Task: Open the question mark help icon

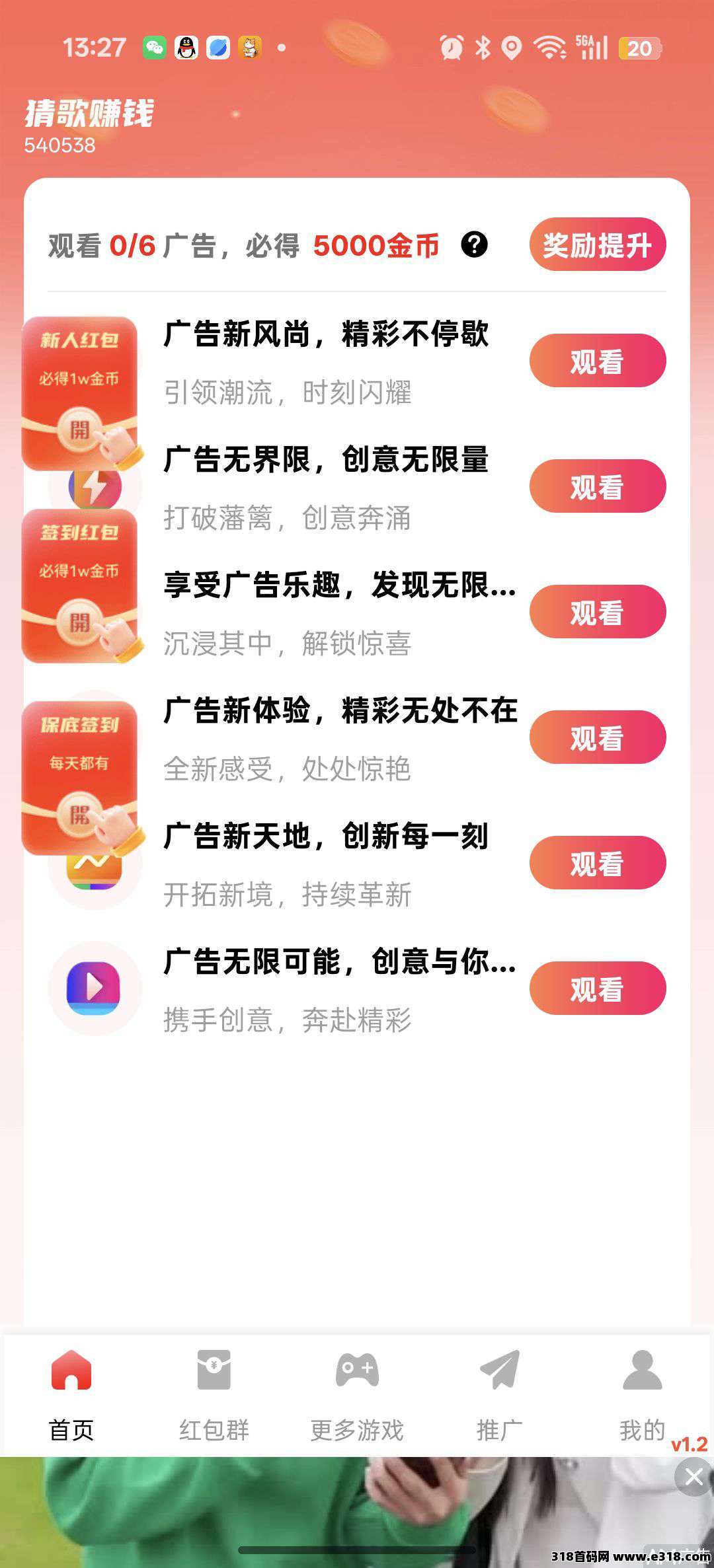Action: [474, 244]
